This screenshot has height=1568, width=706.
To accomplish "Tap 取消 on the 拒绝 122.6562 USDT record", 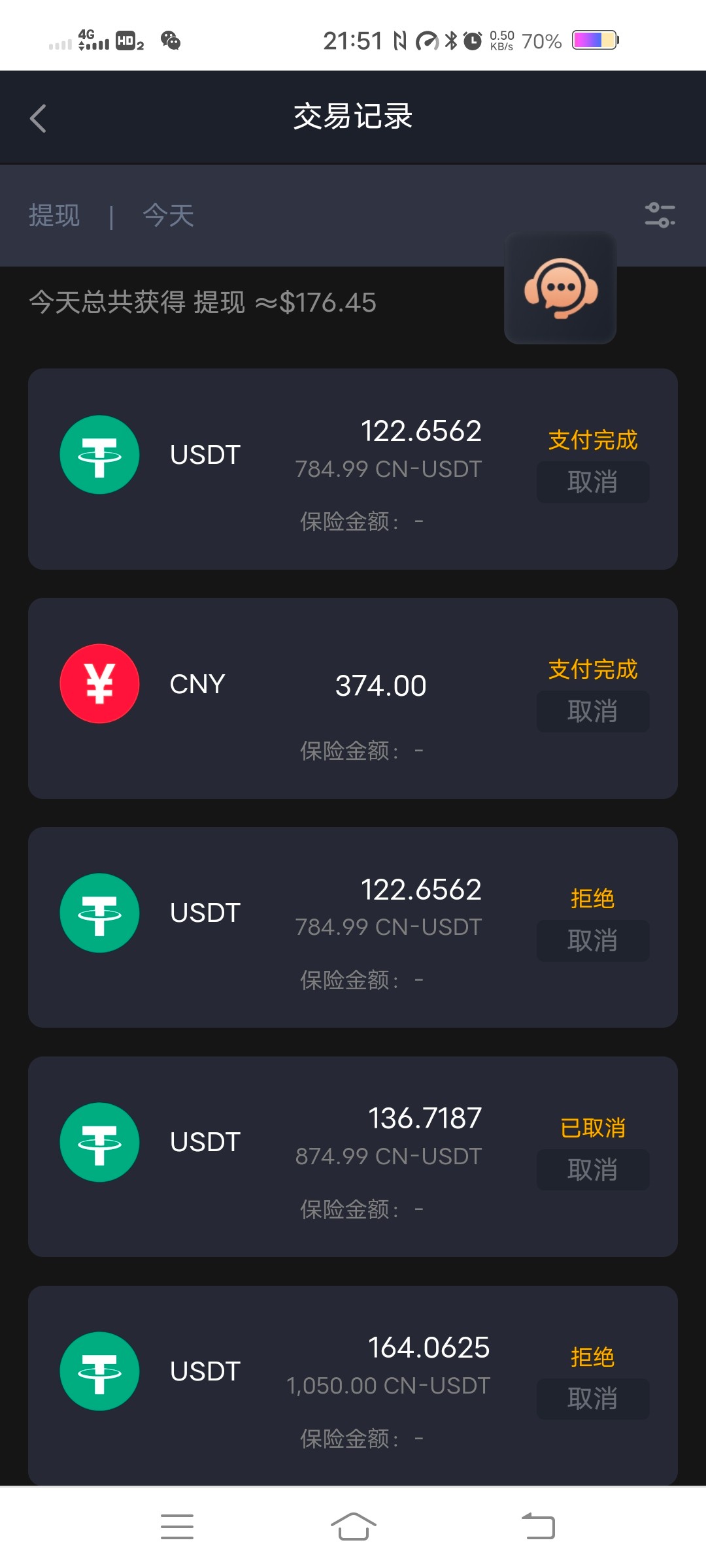I will tap(593, 941).
